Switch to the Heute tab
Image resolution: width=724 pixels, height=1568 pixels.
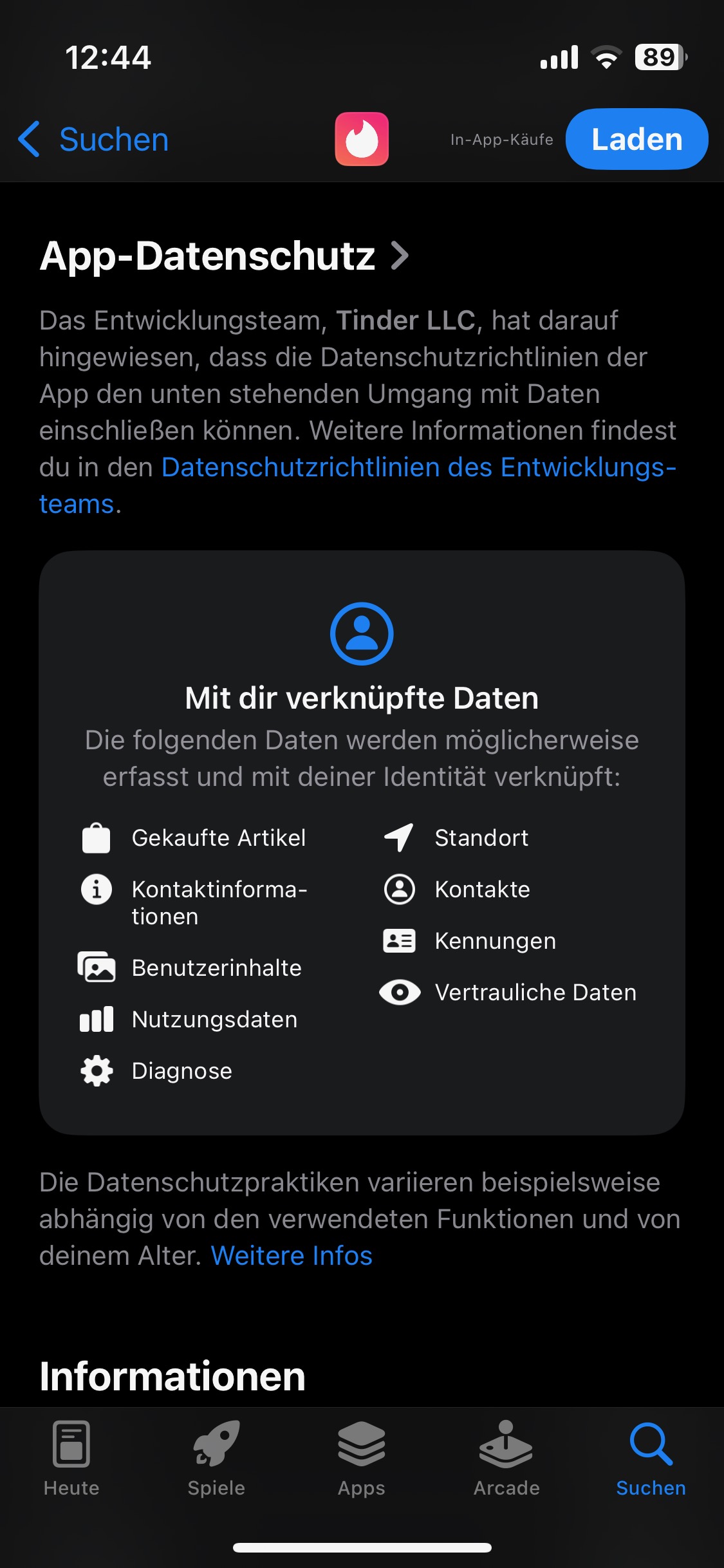pos(71,1459)
